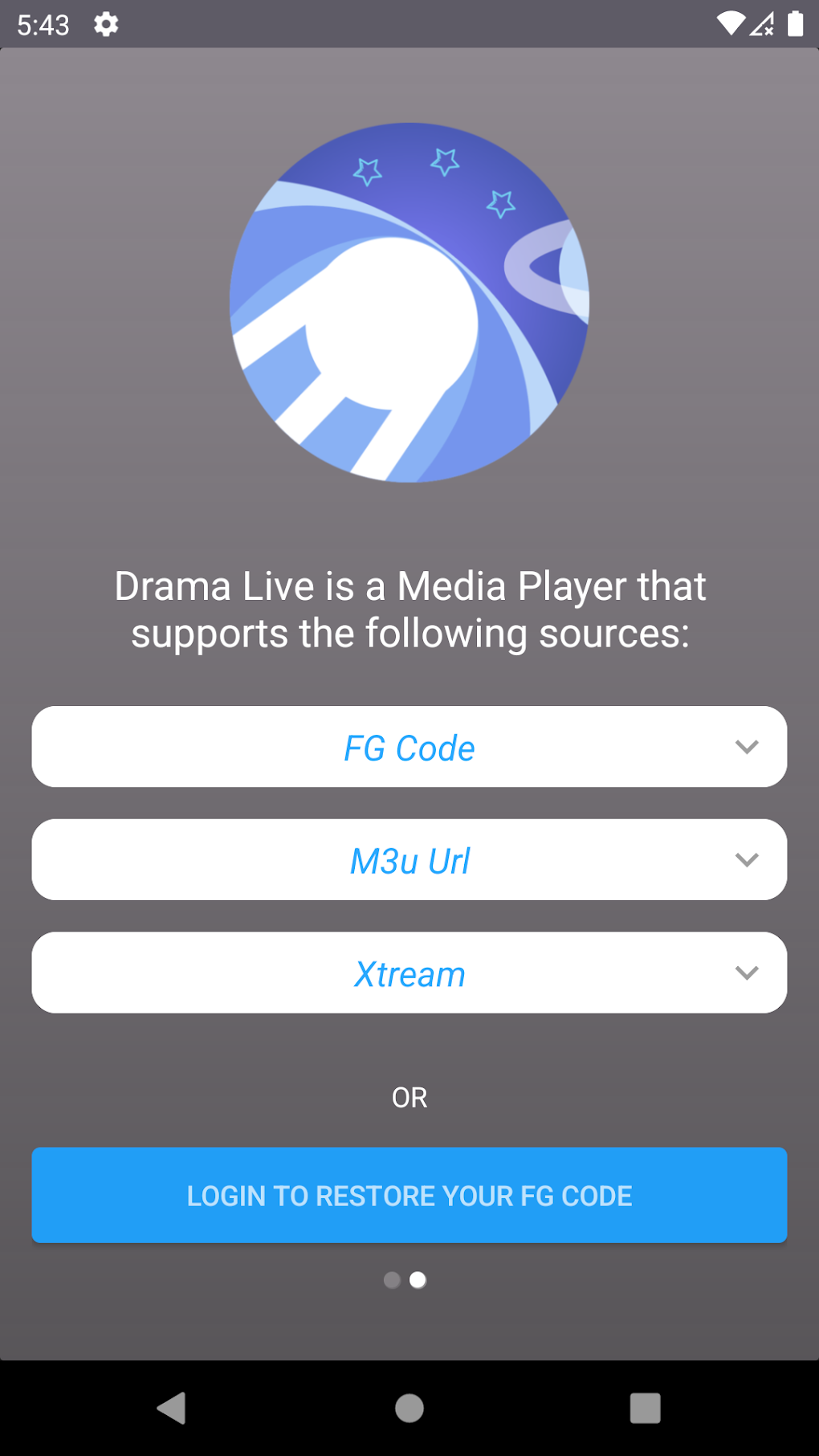Viewport: 819px width, 1456px height.
Task: Tap LOGIN TO RESTORE YOUR FG CODE
Action: tap(409, 1195)
